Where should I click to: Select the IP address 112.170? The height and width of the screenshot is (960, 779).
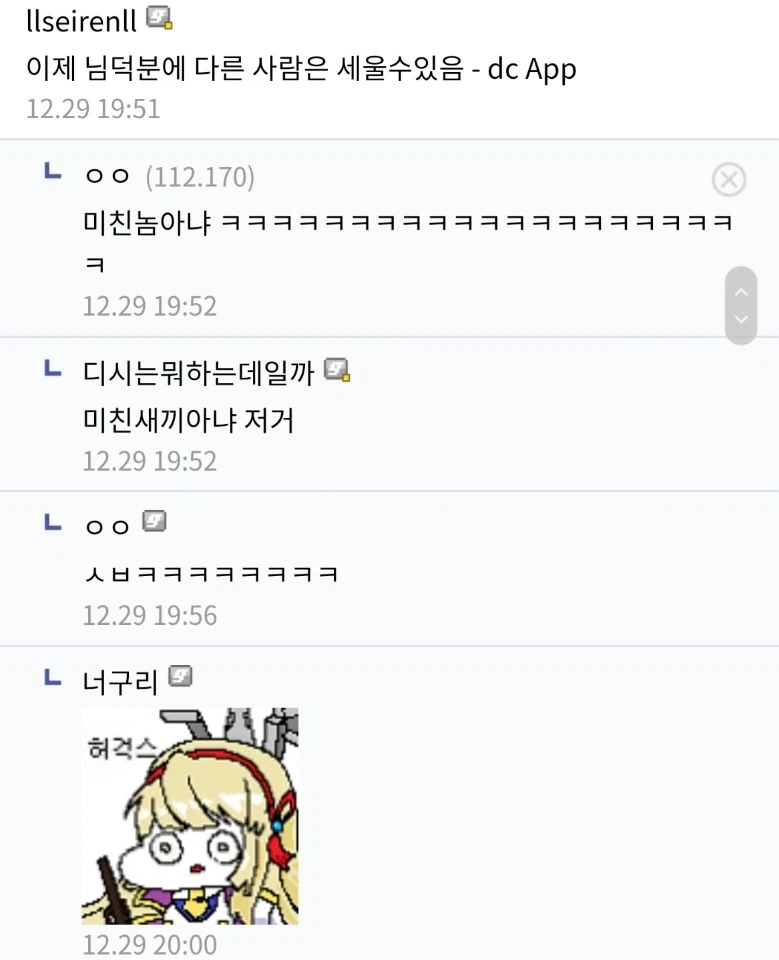[201, 177]
